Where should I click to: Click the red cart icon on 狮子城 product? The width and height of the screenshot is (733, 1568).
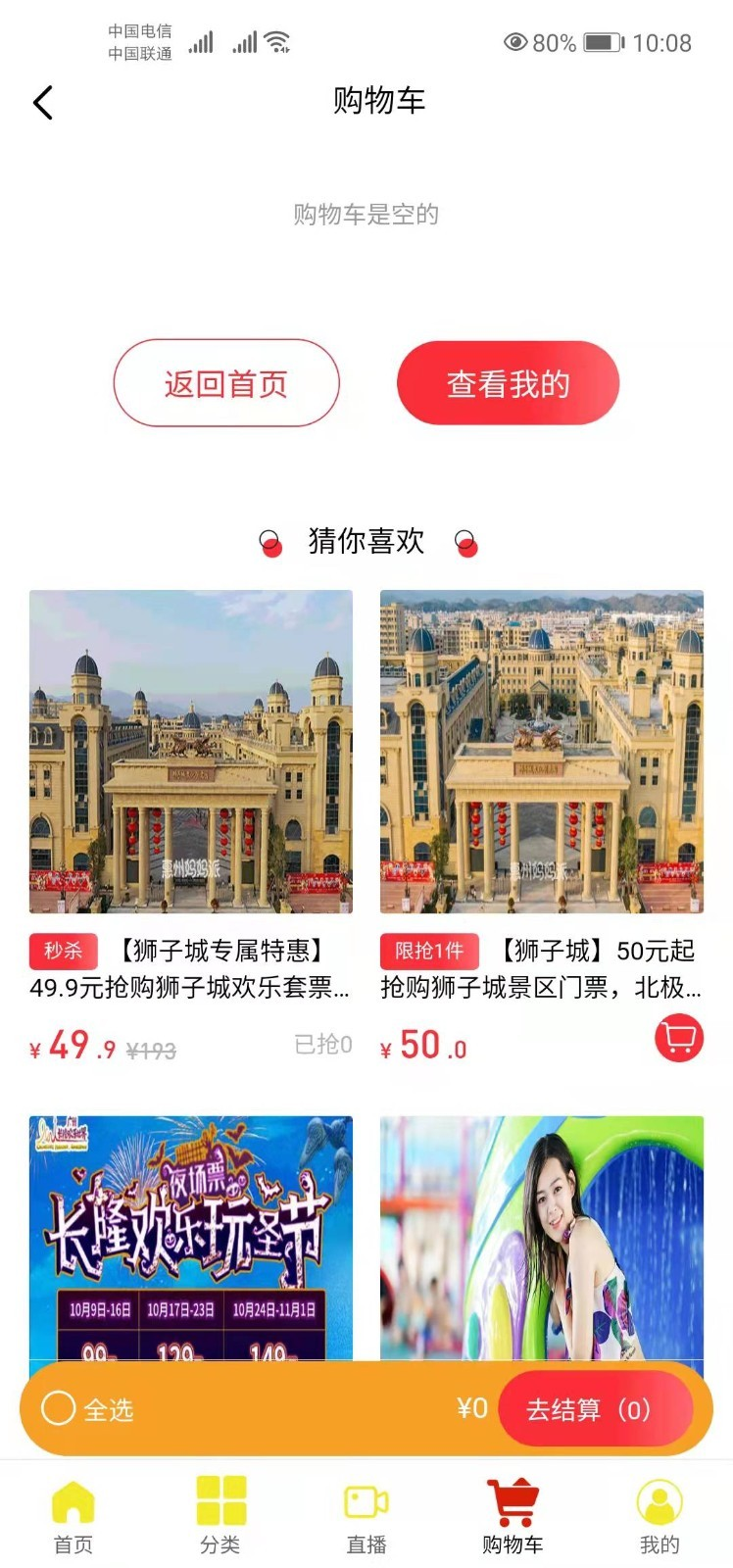tap(677, 1039)
